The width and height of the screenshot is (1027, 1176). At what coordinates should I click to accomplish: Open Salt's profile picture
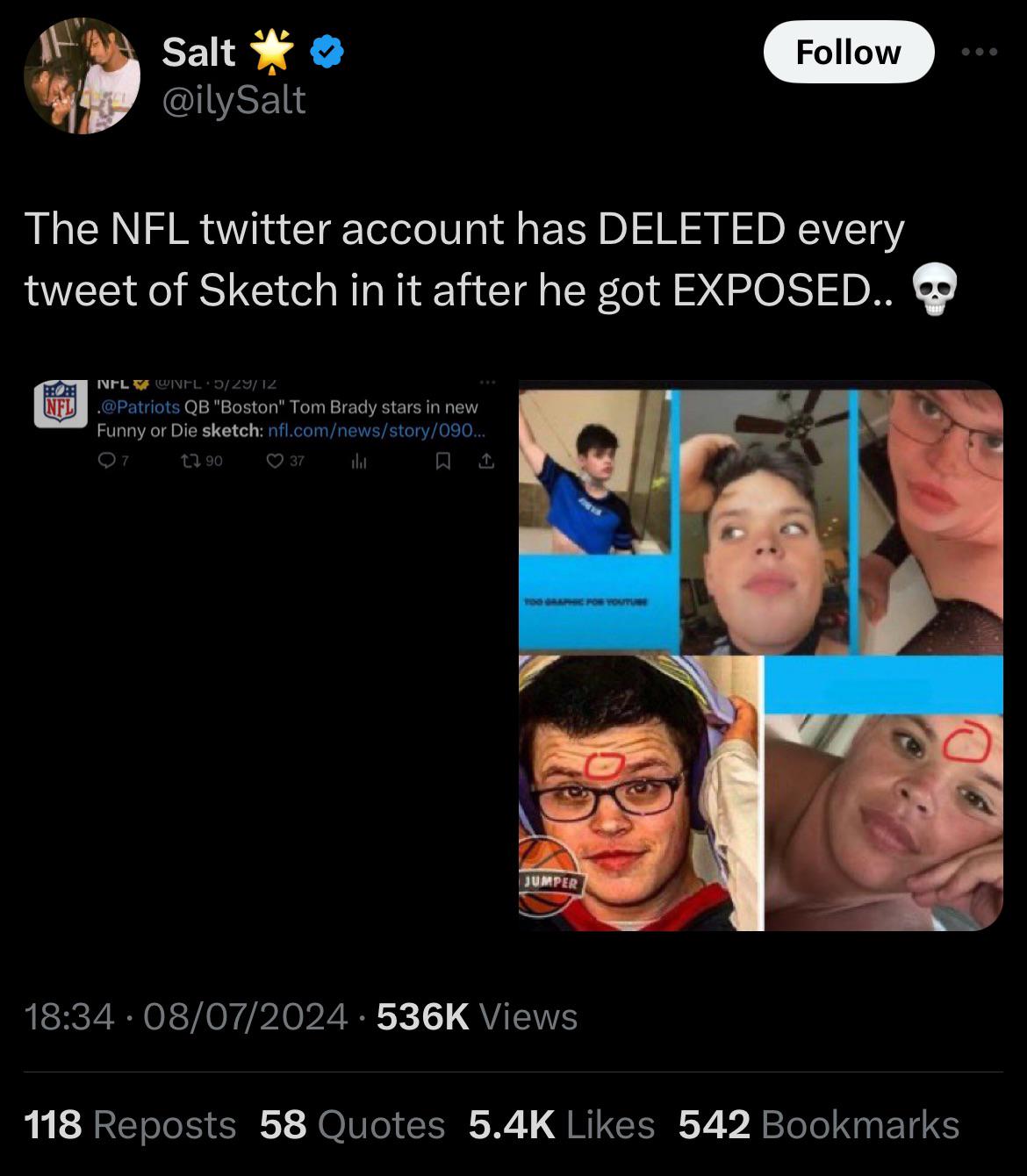click(81, 75)
